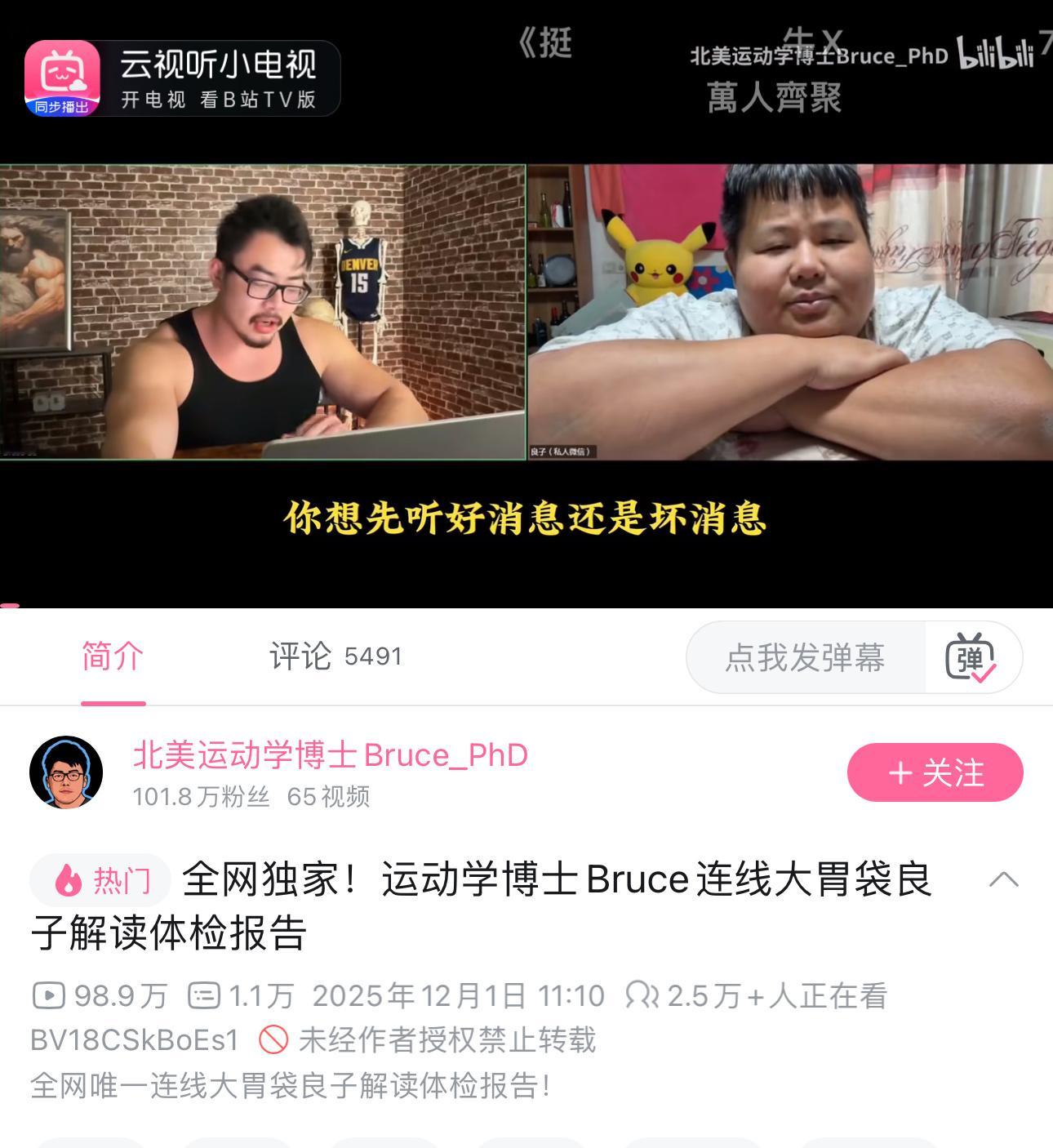Tap the 云视听小电视 app icon

pos(65,73)
